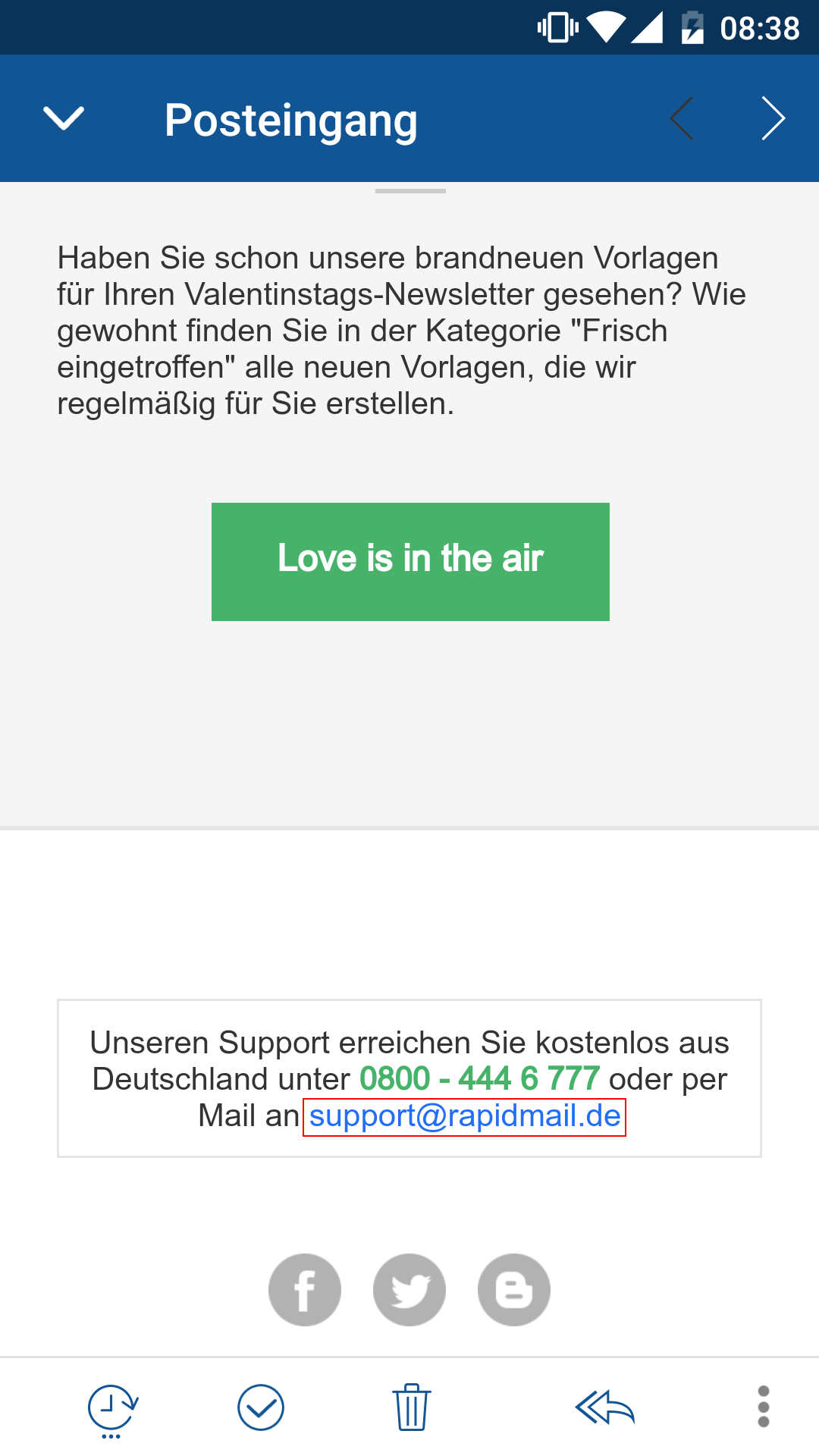The image size is (819, 1456).
Task: Delete this email with the trash icon
Action: click(x=412, y=1407)
